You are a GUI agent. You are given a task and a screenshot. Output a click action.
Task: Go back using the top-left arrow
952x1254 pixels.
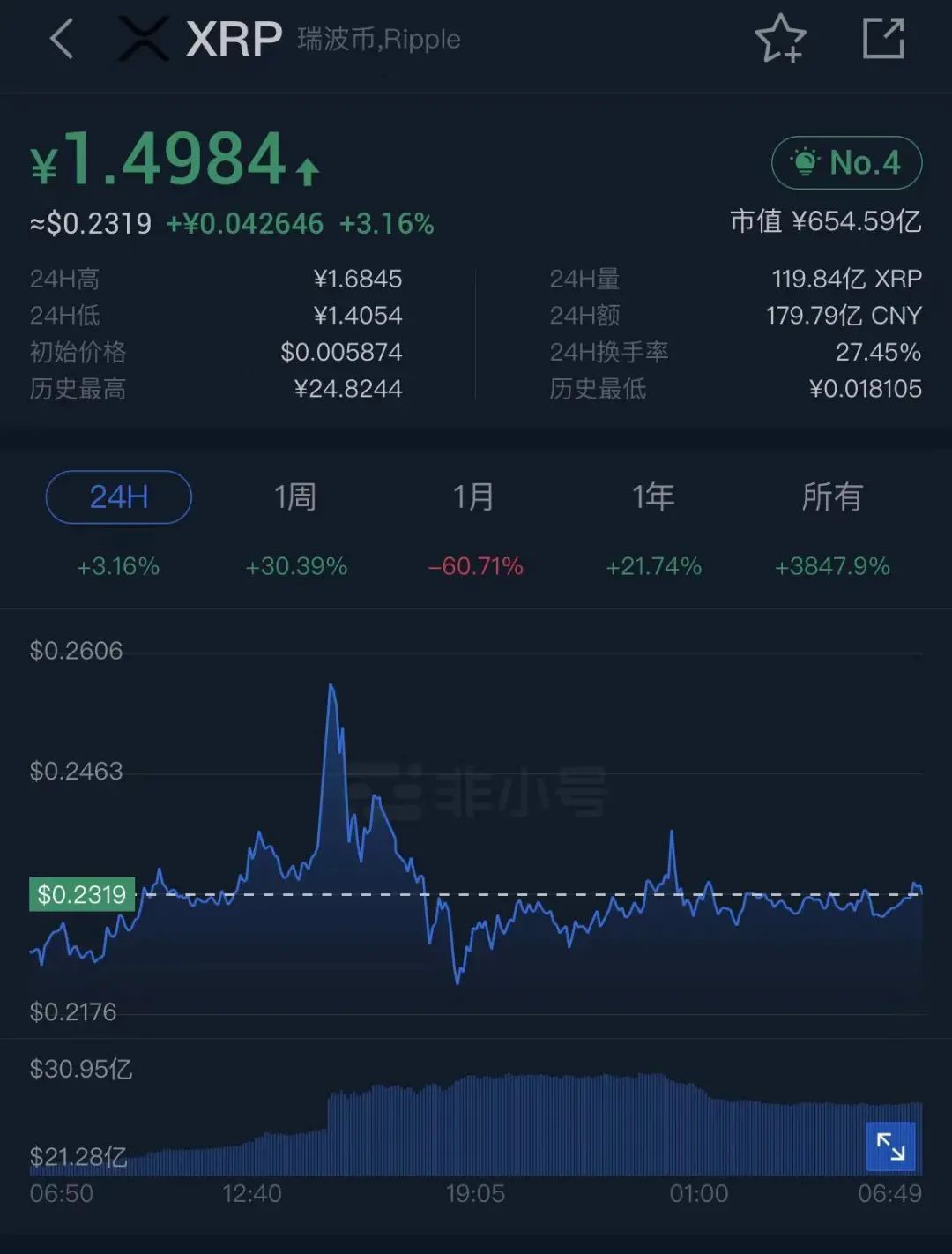pyautogui.click(x=62, y=40)
